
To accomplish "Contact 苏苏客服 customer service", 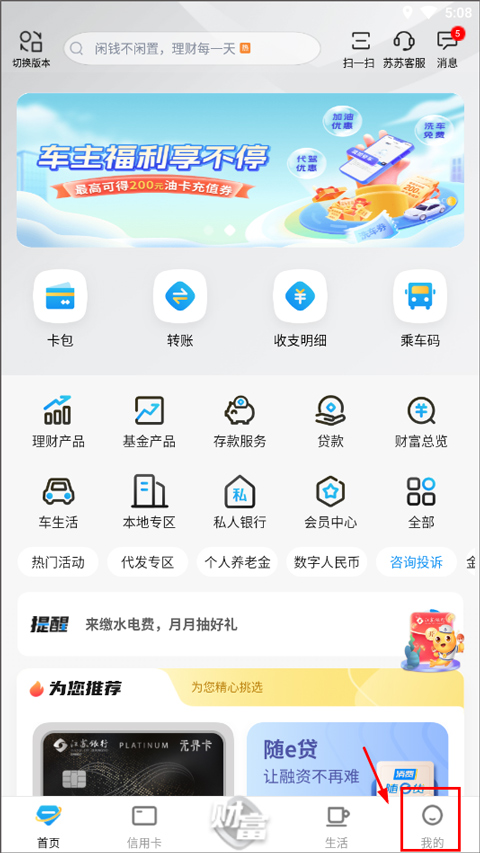I will click(x=404, y=50).
